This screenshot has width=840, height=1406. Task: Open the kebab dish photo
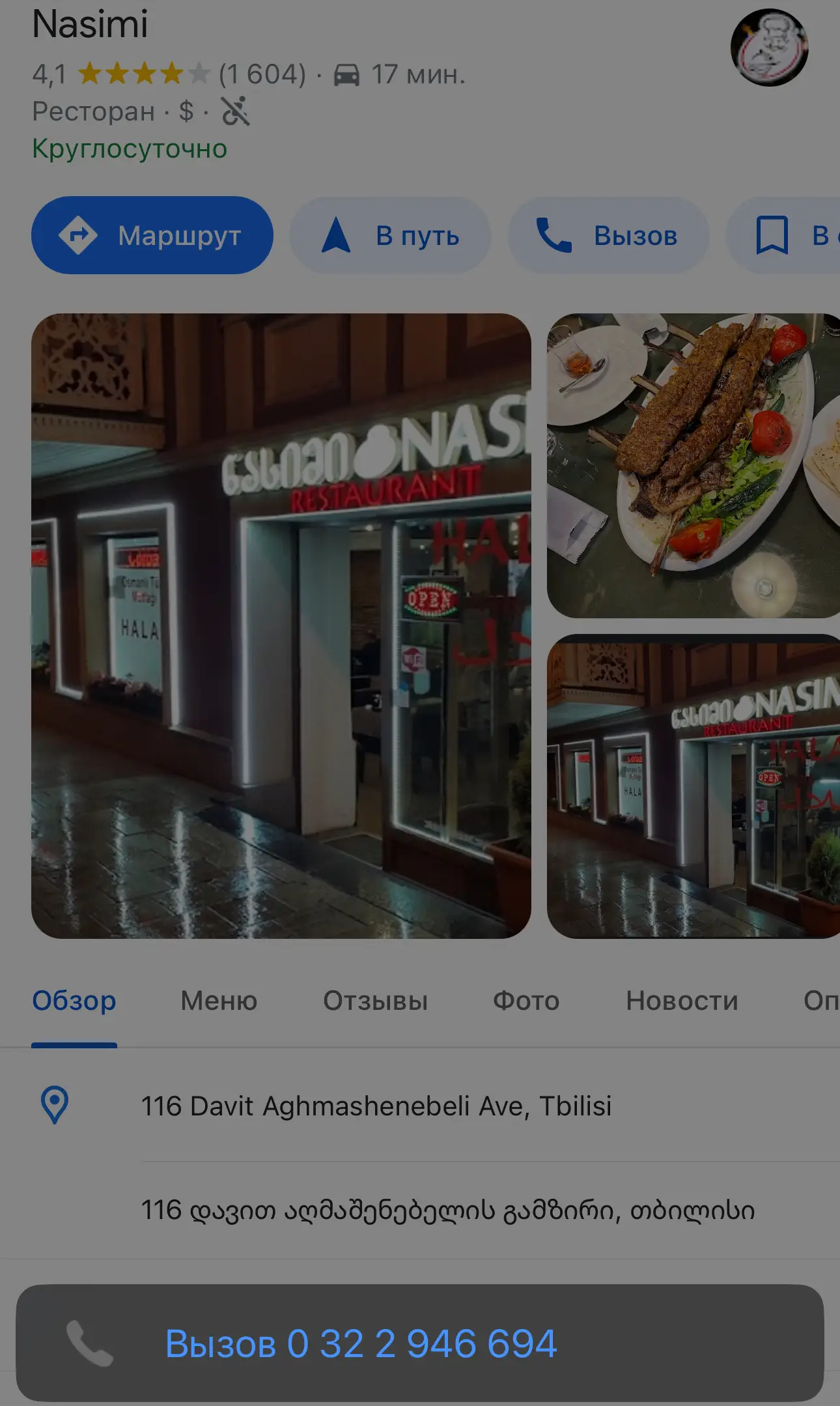click(x=693, y=466)
